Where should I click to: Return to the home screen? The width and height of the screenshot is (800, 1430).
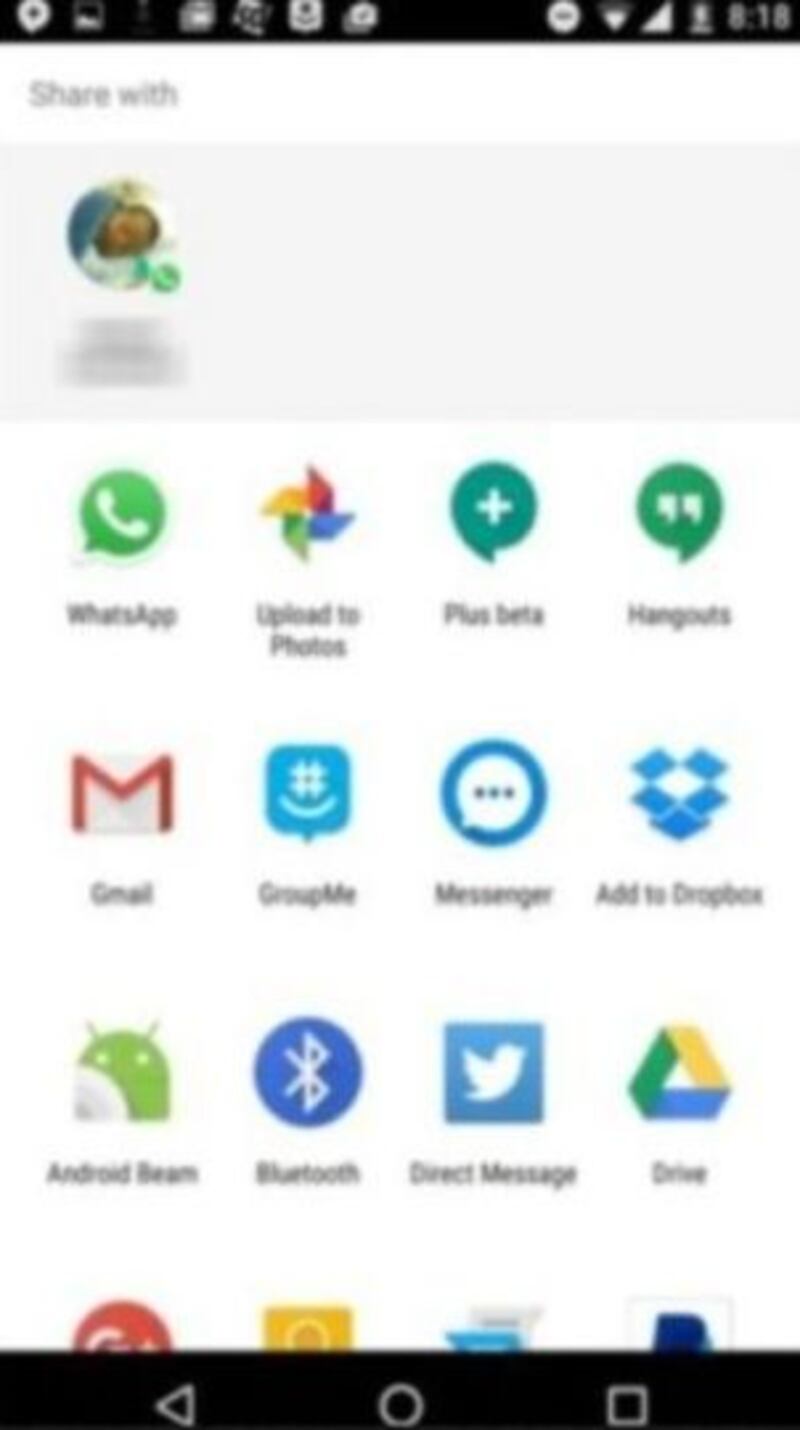(x=401, y=1404)
